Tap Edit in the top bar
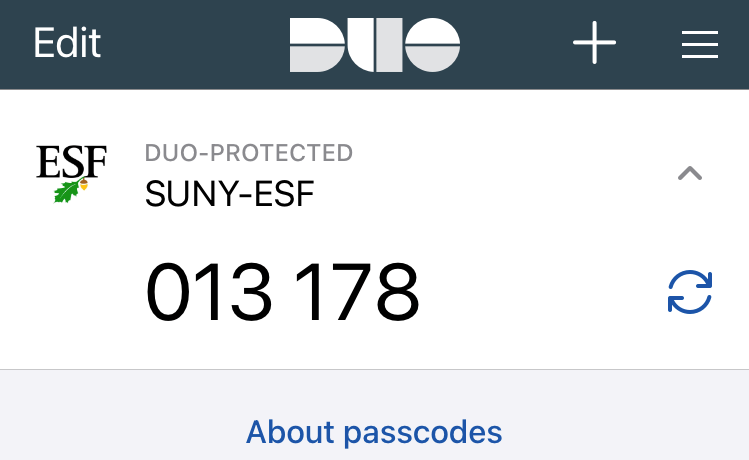Screen dimensions: 749x460 coord(67,44)
